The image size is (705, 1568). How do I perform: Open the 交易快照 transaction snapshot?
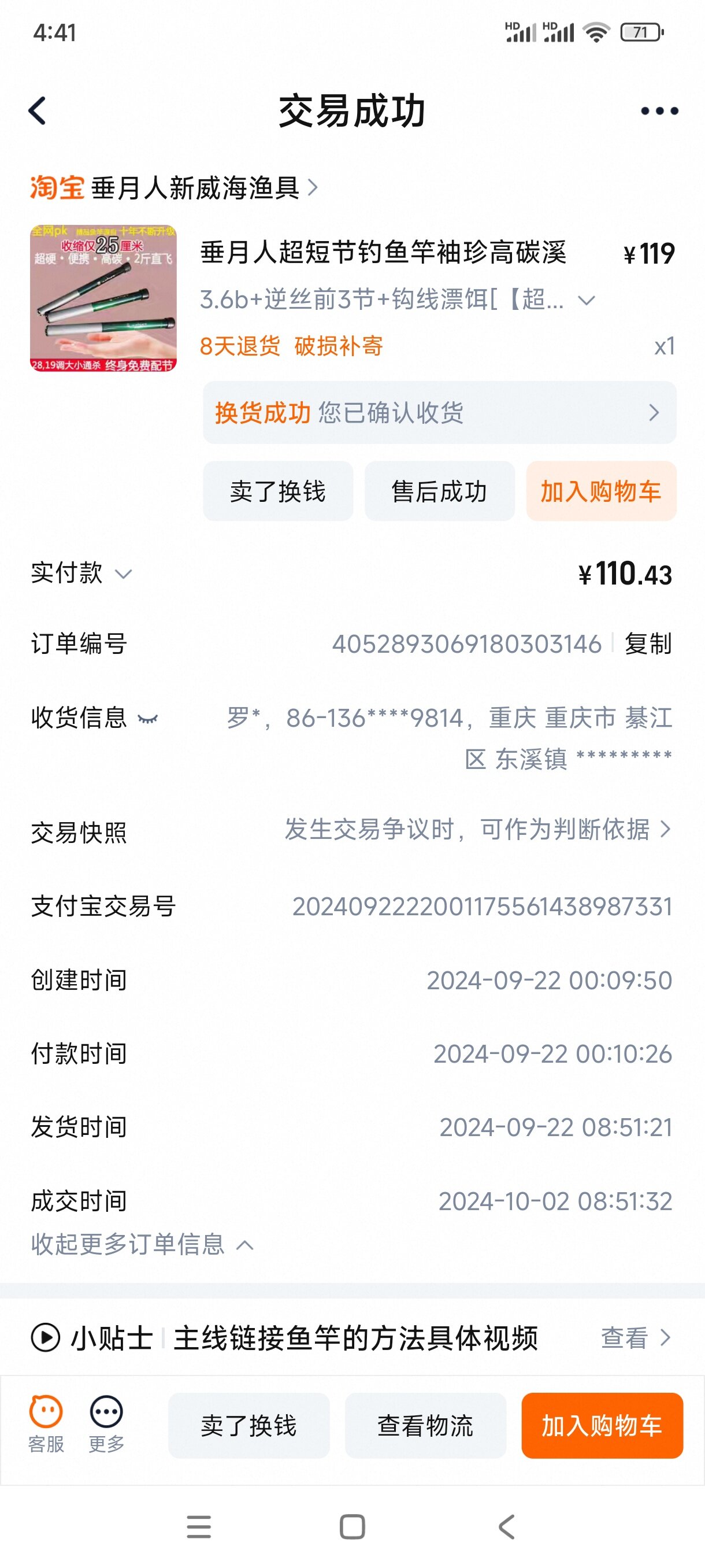pos(352,830)
